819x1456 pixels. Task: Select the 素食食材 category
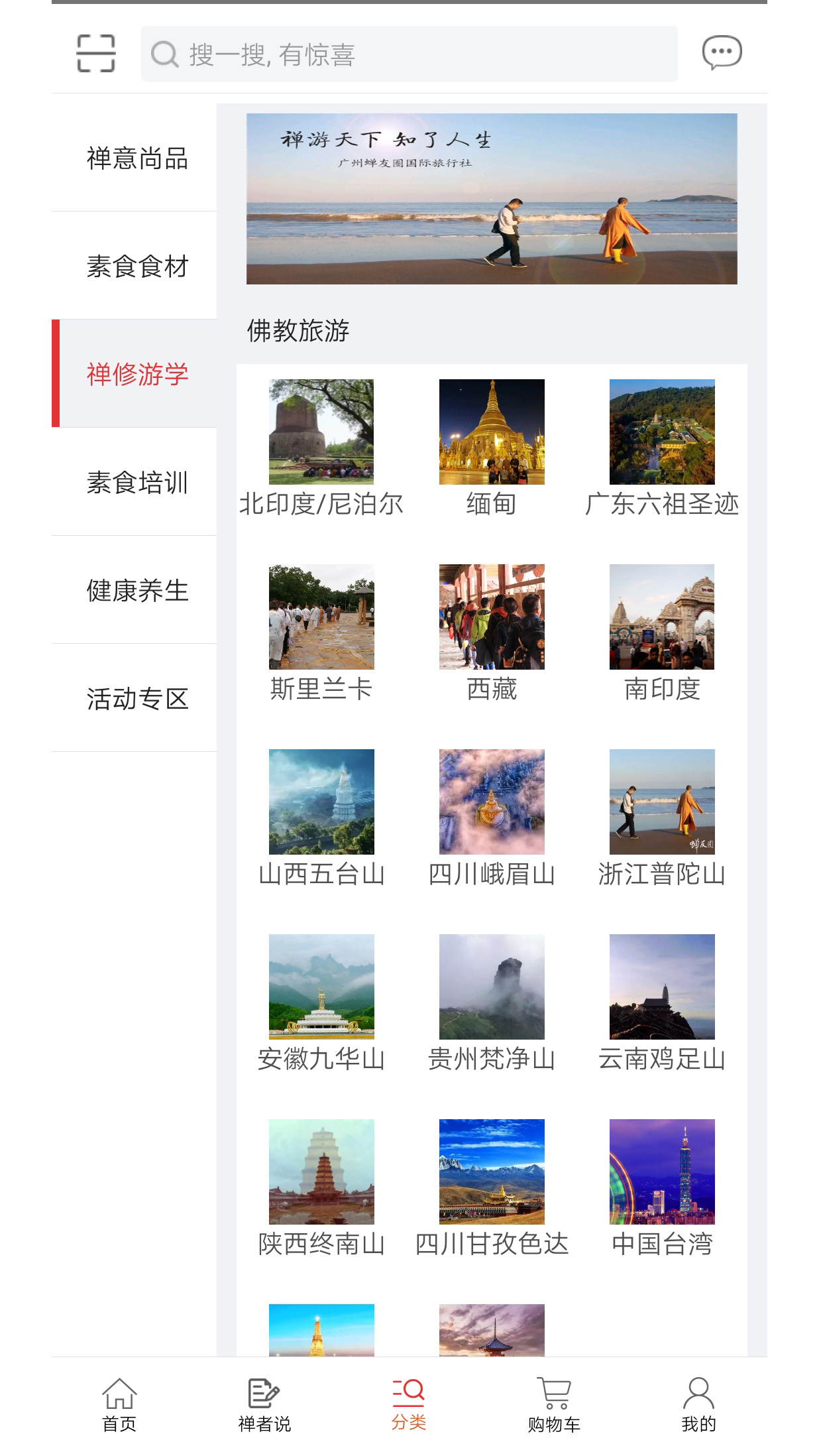click(x=137, y=266)
